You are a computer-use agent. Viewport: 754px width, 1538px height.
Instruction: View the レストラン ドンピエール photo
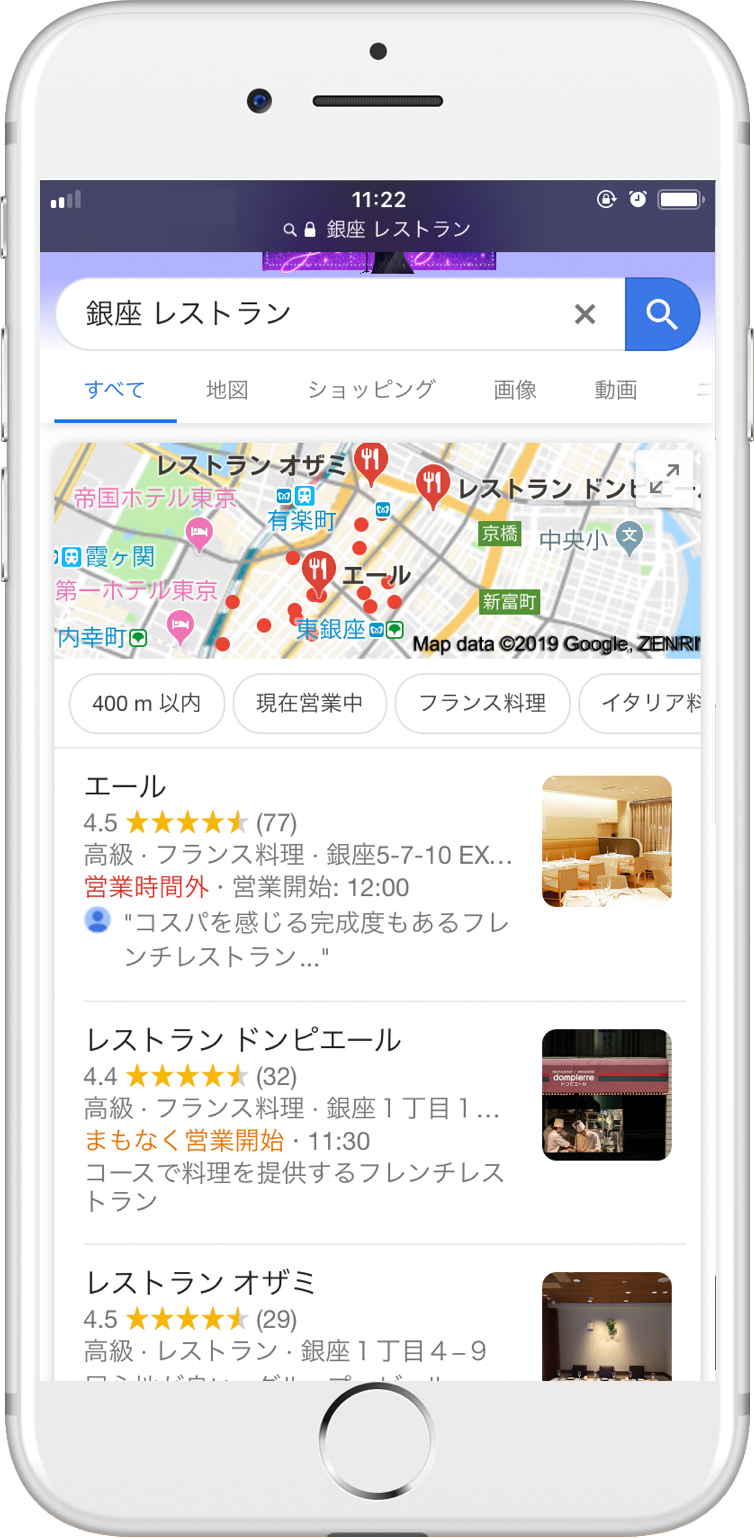pos(606,1094)
